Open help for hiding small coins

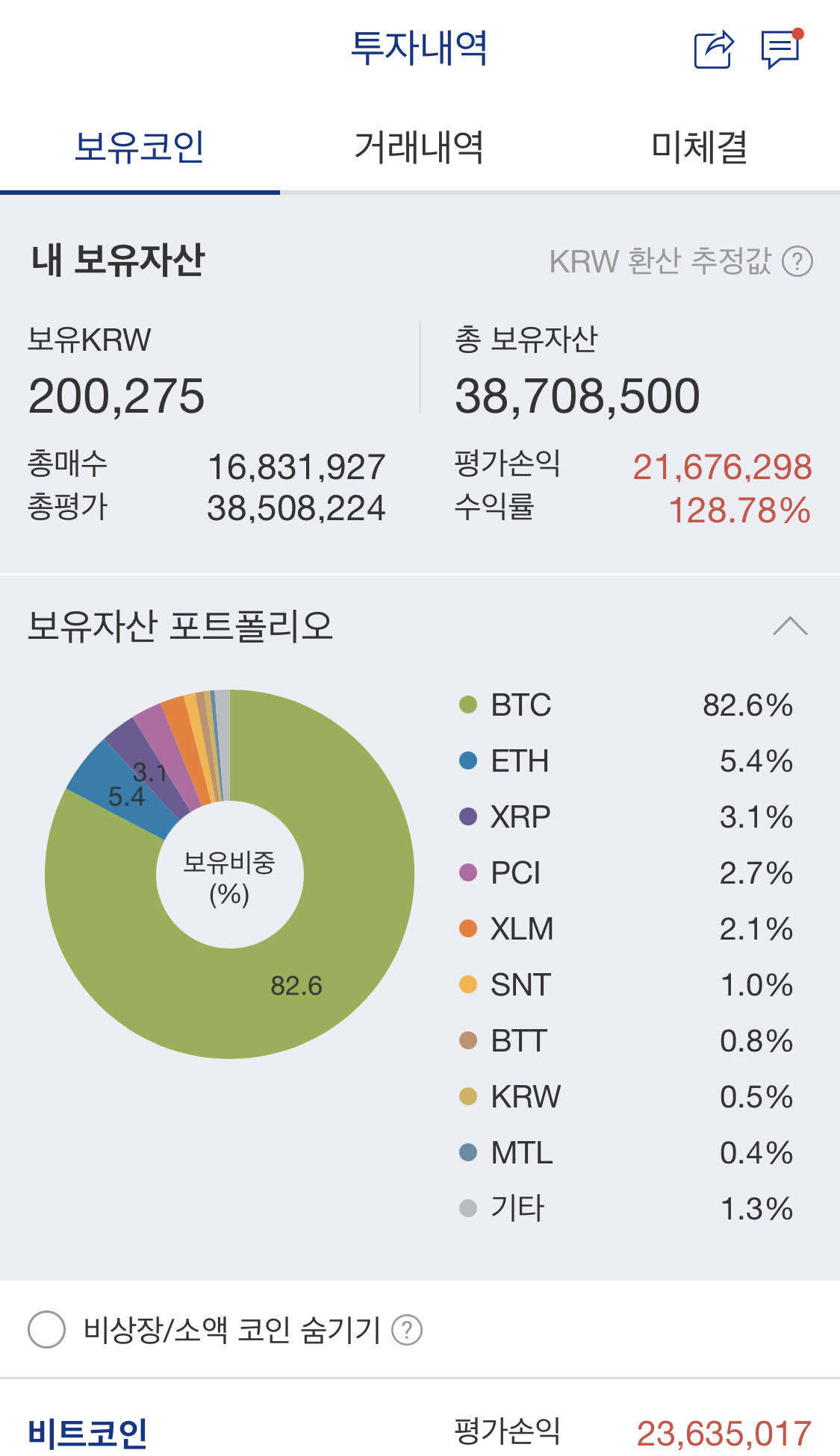(407, 1329)
